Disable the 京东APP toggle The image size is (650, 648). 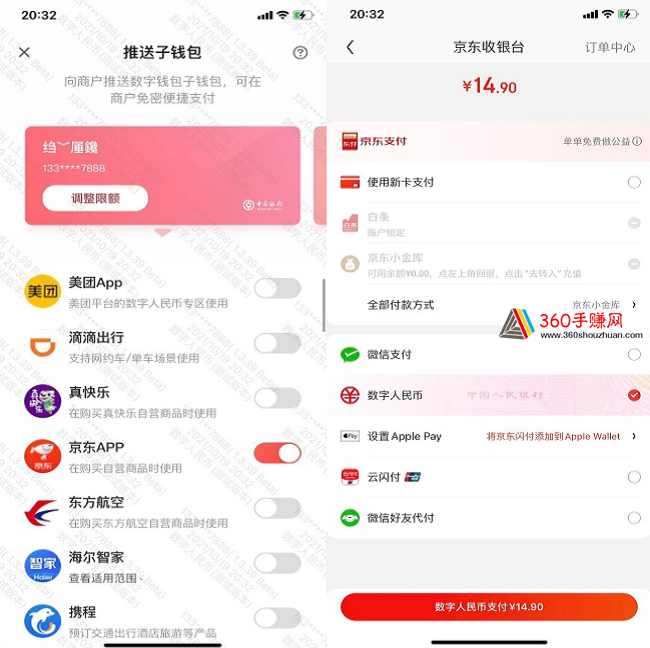(x=277, y=453)
